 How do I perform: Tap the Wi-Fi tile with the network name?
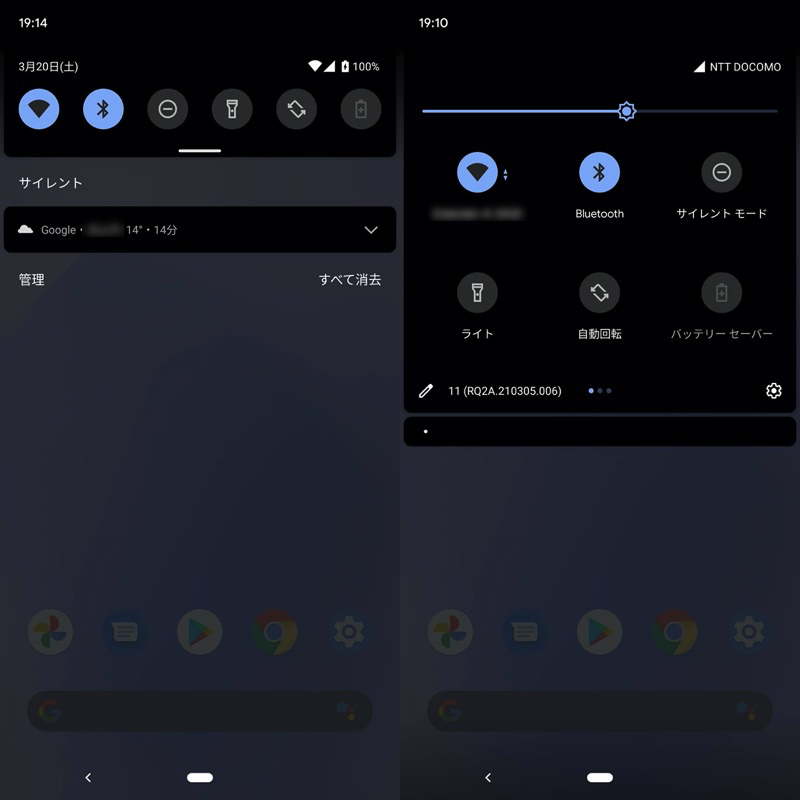pos(477,172)
